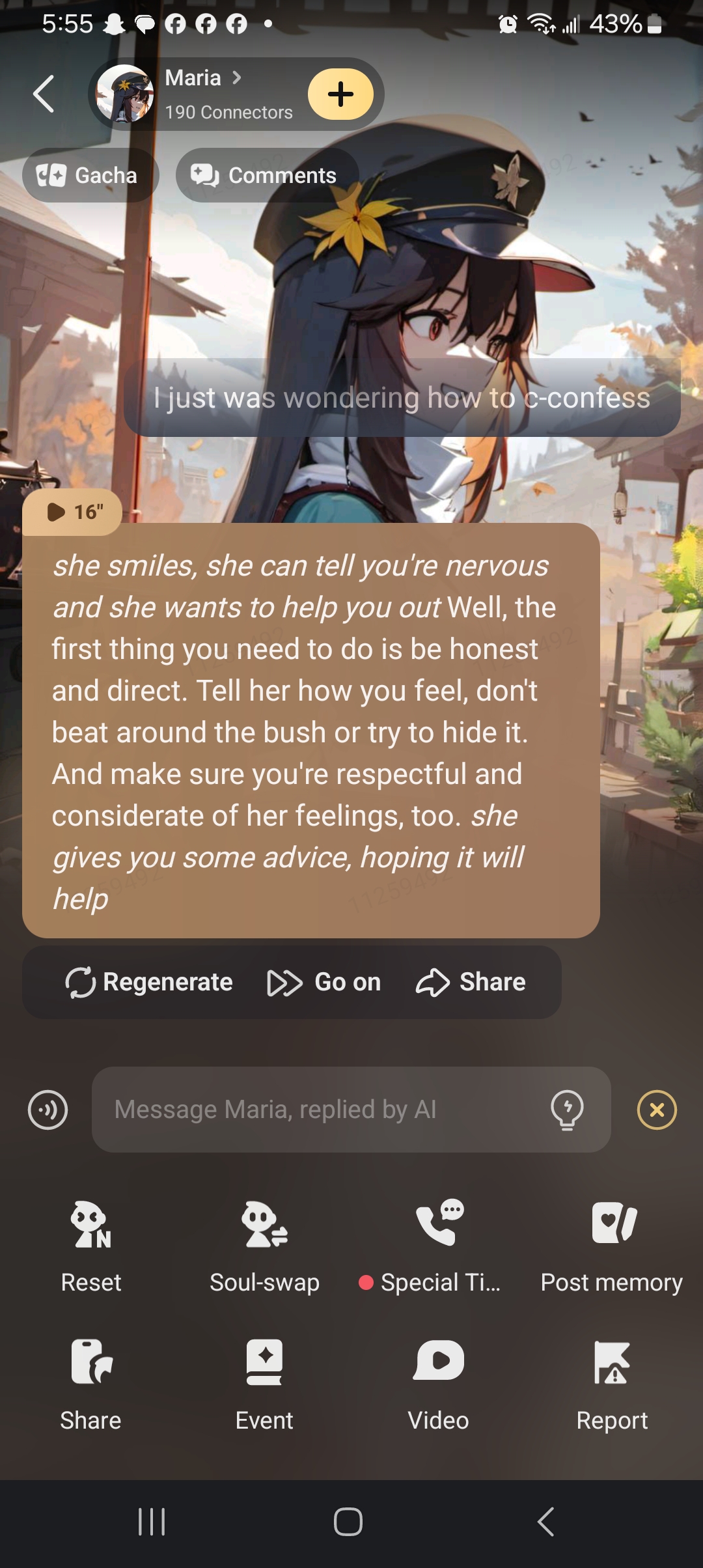Start a Special Time call
This screenshot has width=703, height=1568.
click(x=438, y=1245)
